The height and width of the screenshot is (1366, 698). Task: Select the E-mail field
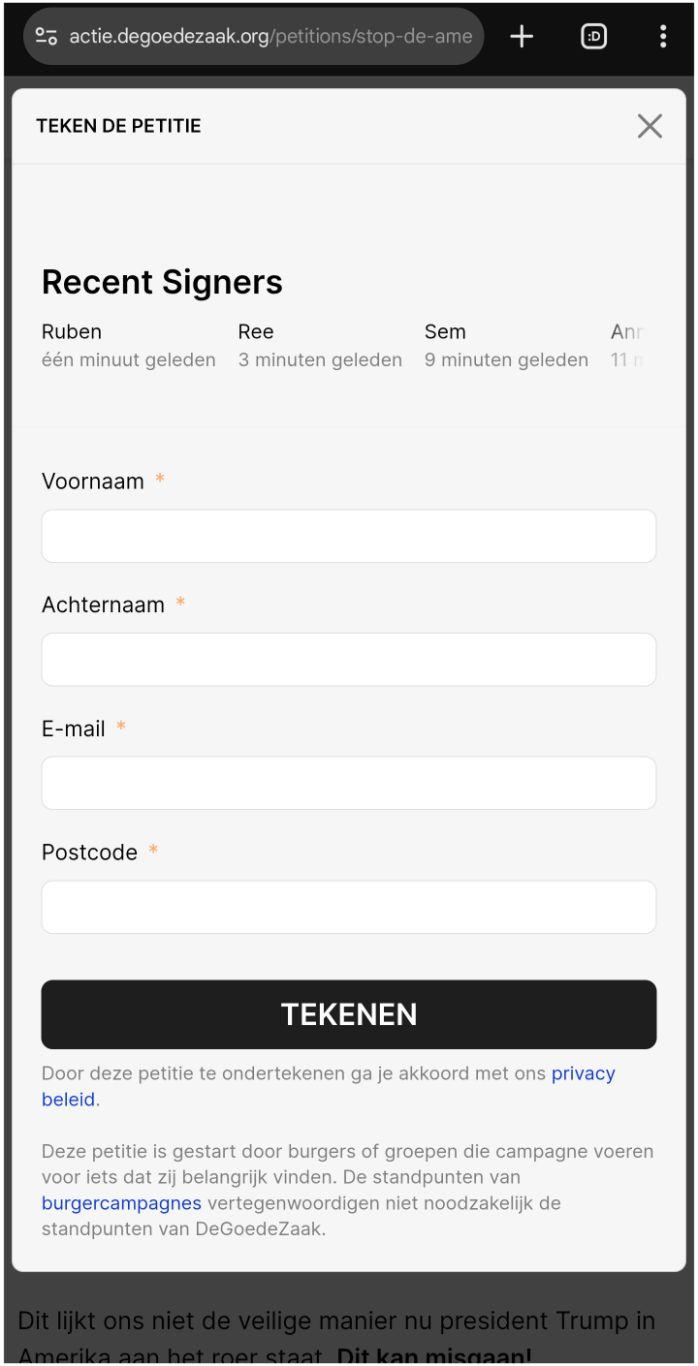348,783
